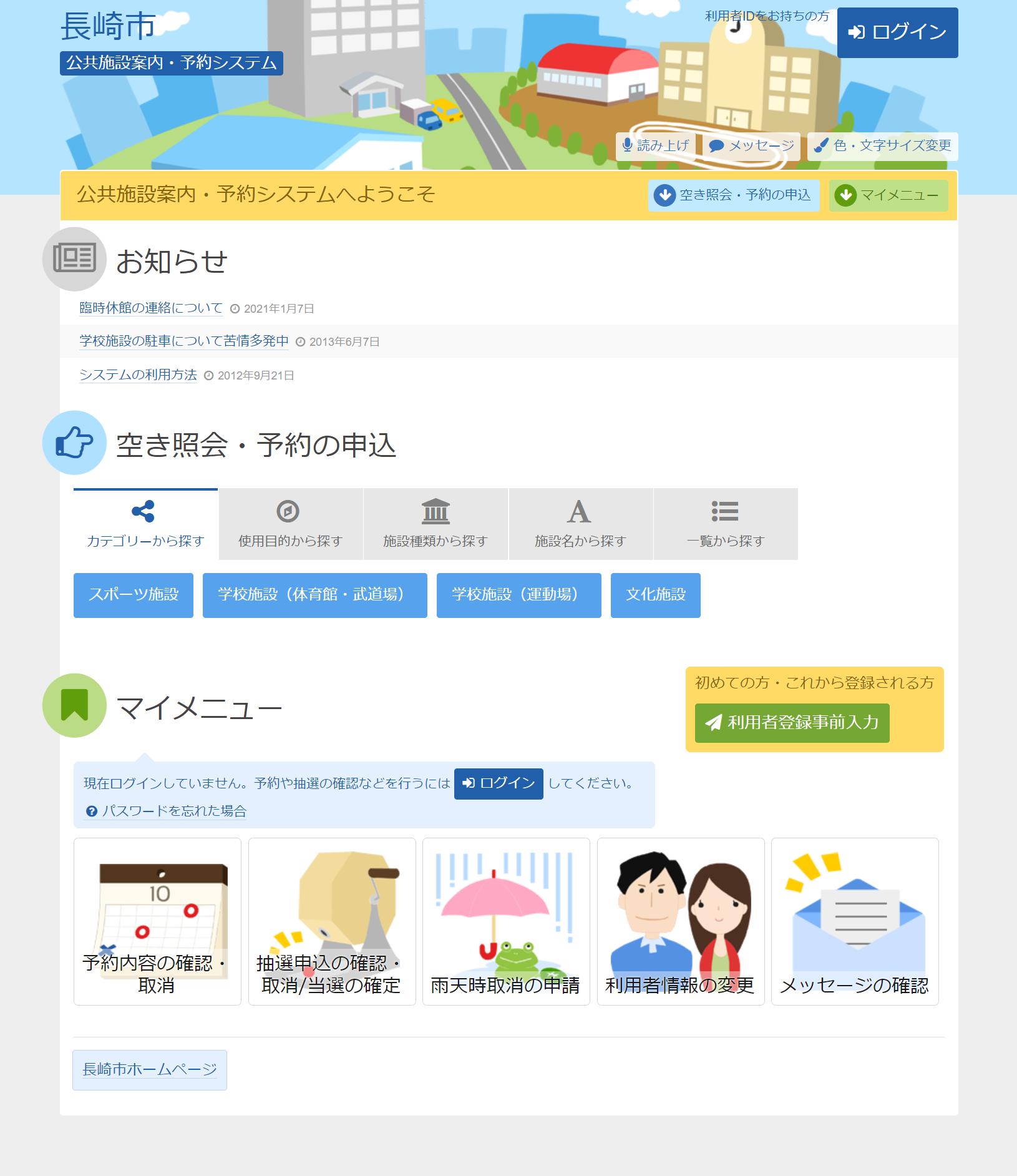Screen dimensions: 1017x1176
Task: Open the パスワードを忘れた場合 link
Action: 174,811
